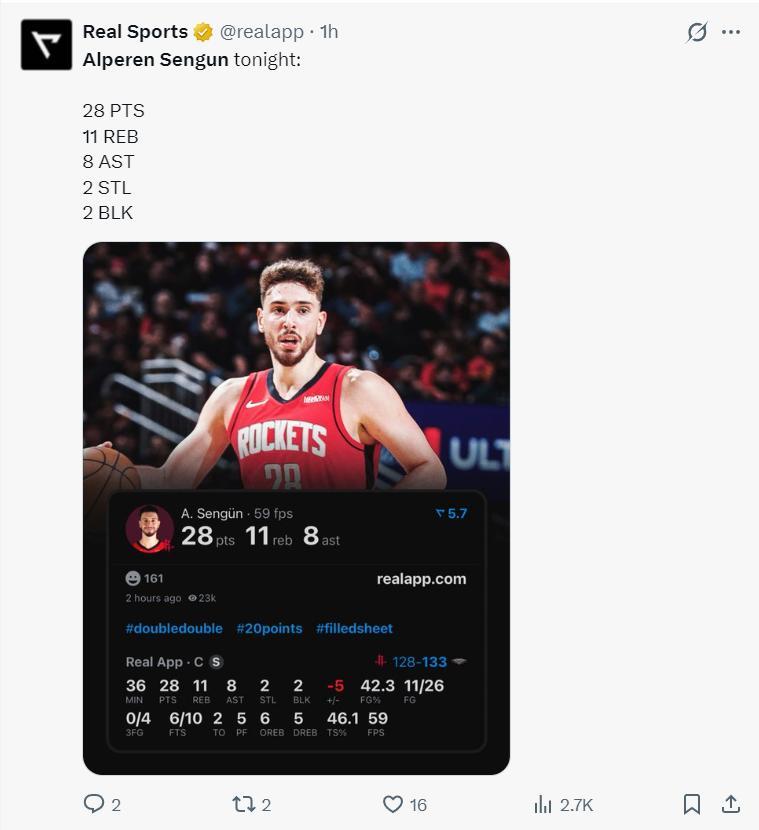
Task: Open the Grok explain icon
Action: pyautogui.click(x=697, y=32)
